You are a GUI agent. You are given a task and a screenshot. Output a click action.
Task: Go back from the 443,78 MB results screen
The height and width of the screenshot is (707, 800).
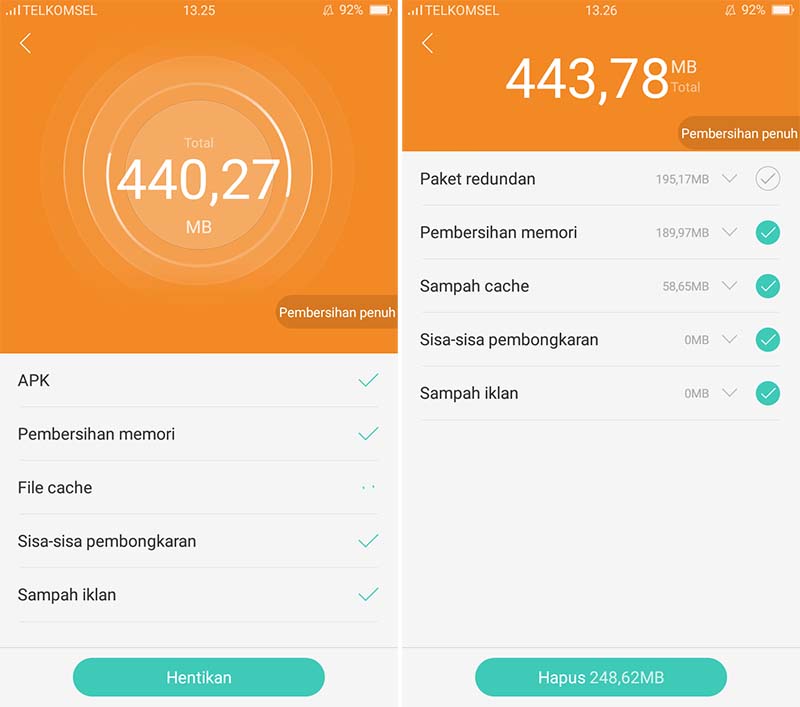tap(428, 43)
